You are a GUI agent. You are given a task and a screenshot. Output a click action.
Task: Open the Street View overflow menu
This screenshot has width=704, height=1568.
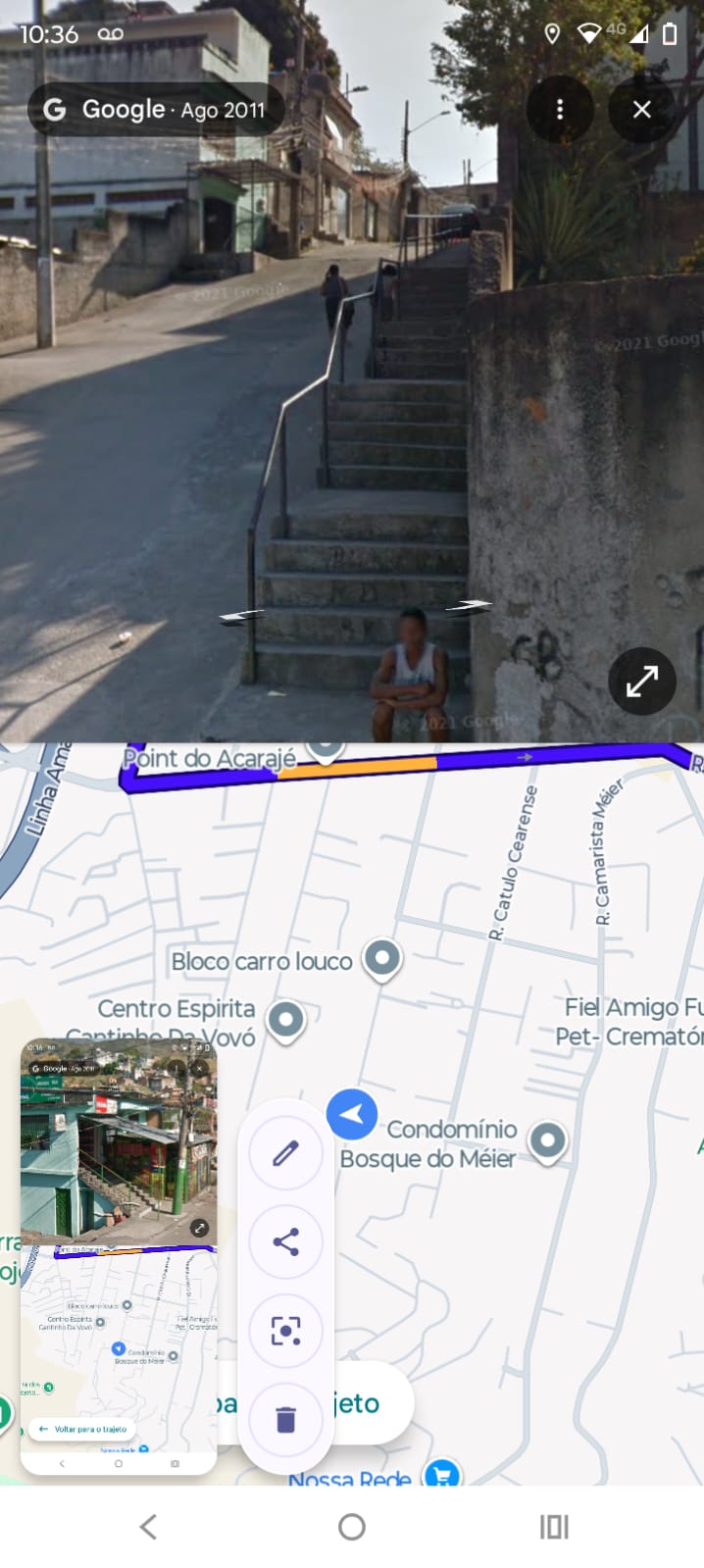coord(560,110)
